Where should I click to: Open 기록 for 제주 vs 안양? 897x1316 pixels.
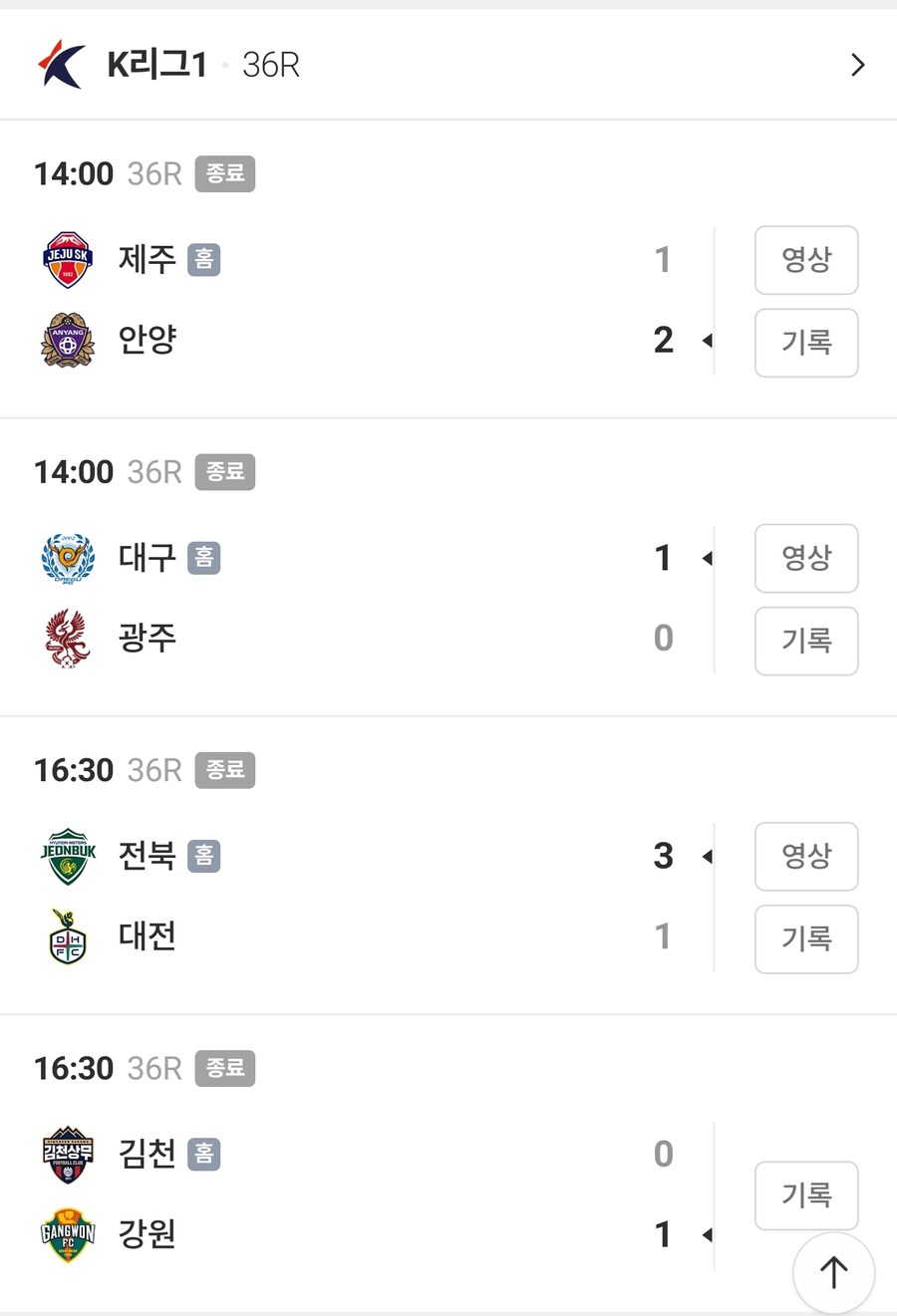tap(806, 343)
